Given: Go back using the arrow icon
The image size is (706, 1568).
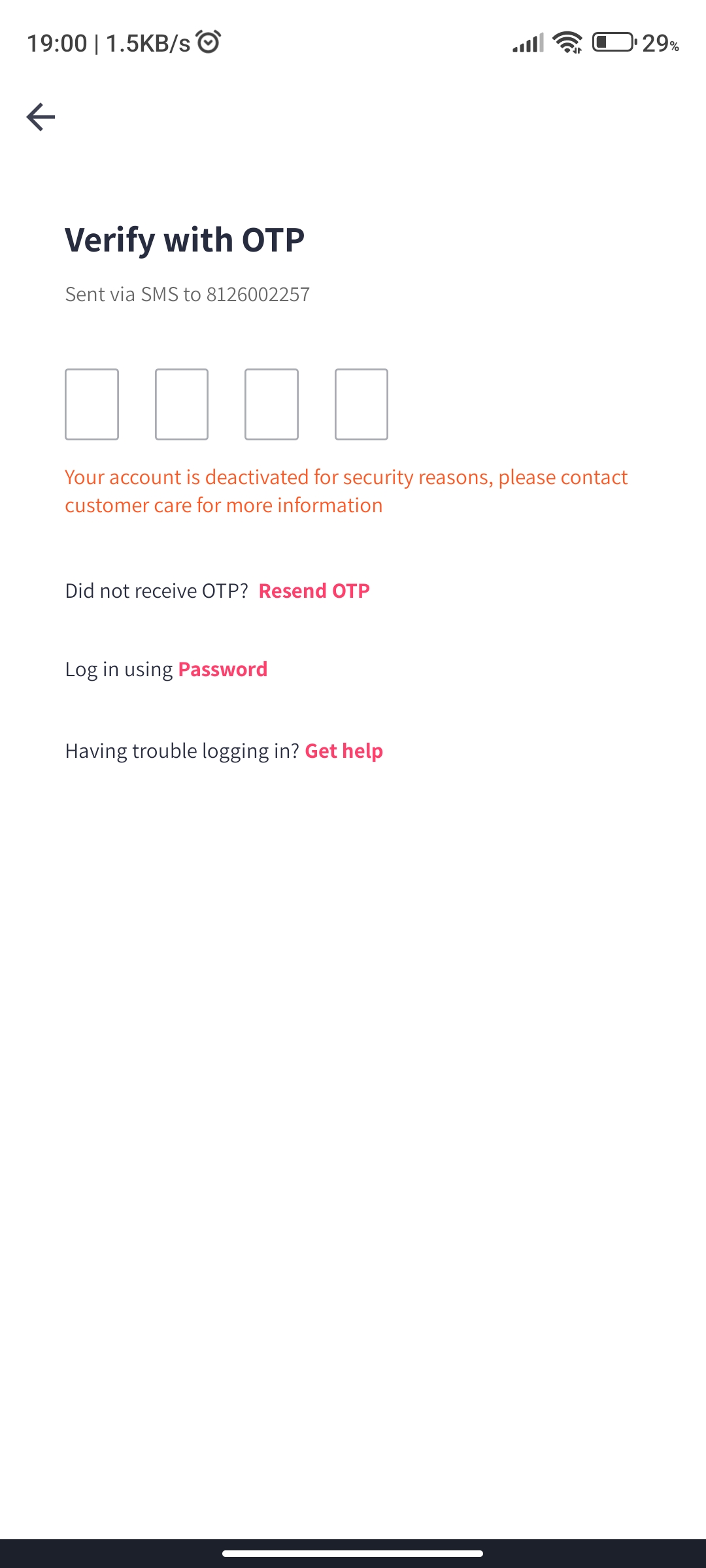Looking at the screenshot, I should coord(41,117).
